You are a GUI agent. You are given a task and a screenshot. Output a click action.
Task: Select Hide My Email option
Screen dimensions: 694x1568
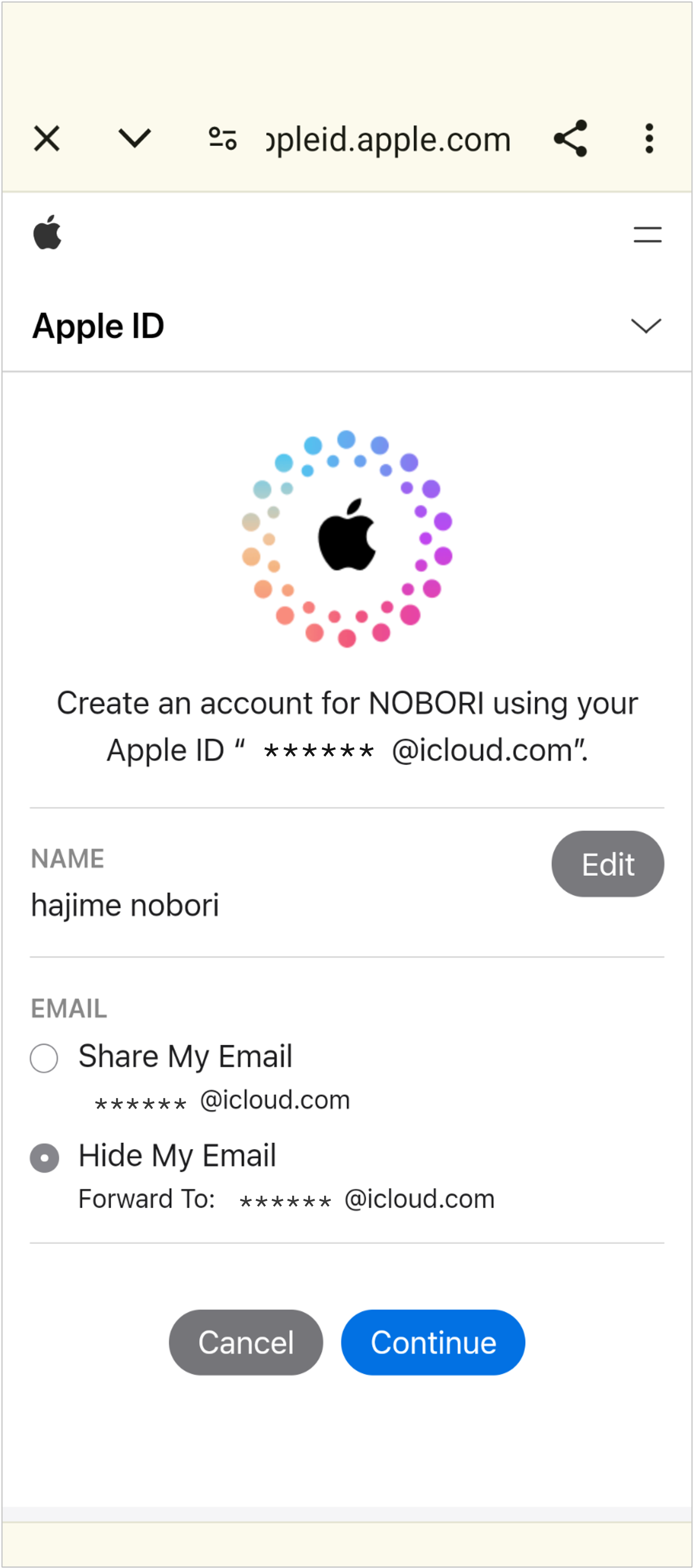[44, 1157]
